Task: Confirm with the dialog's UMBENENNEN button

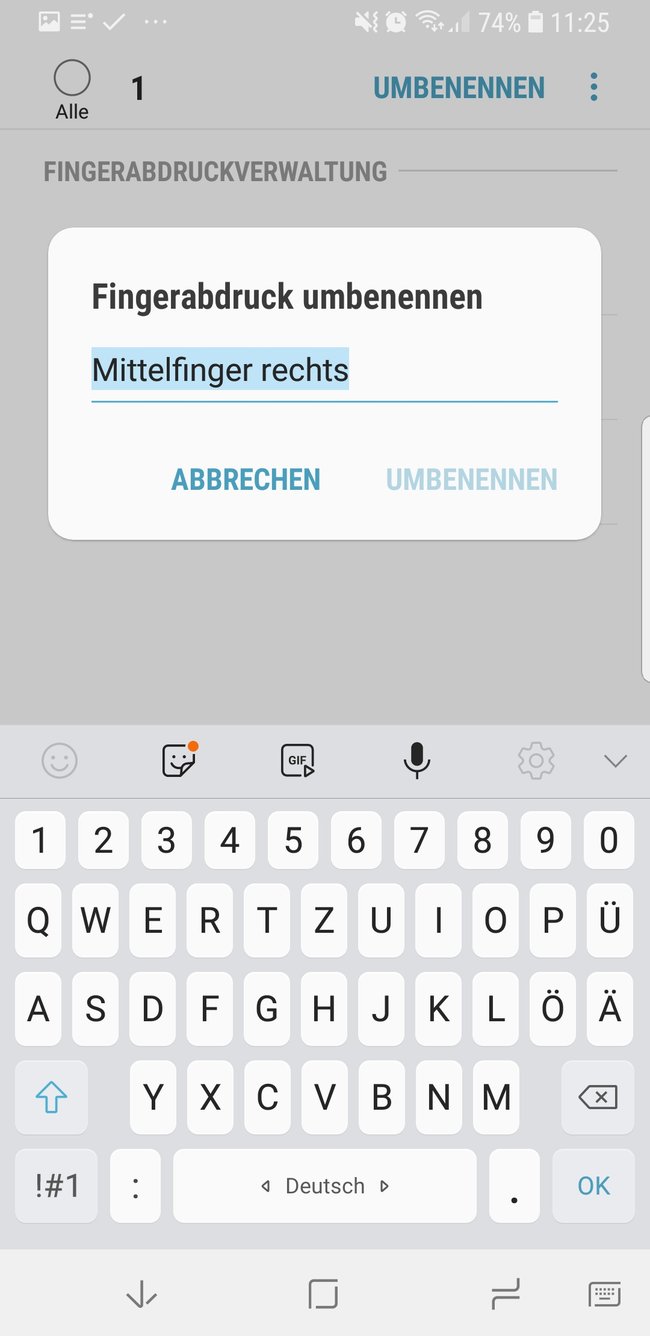Action: coord(471,480)
